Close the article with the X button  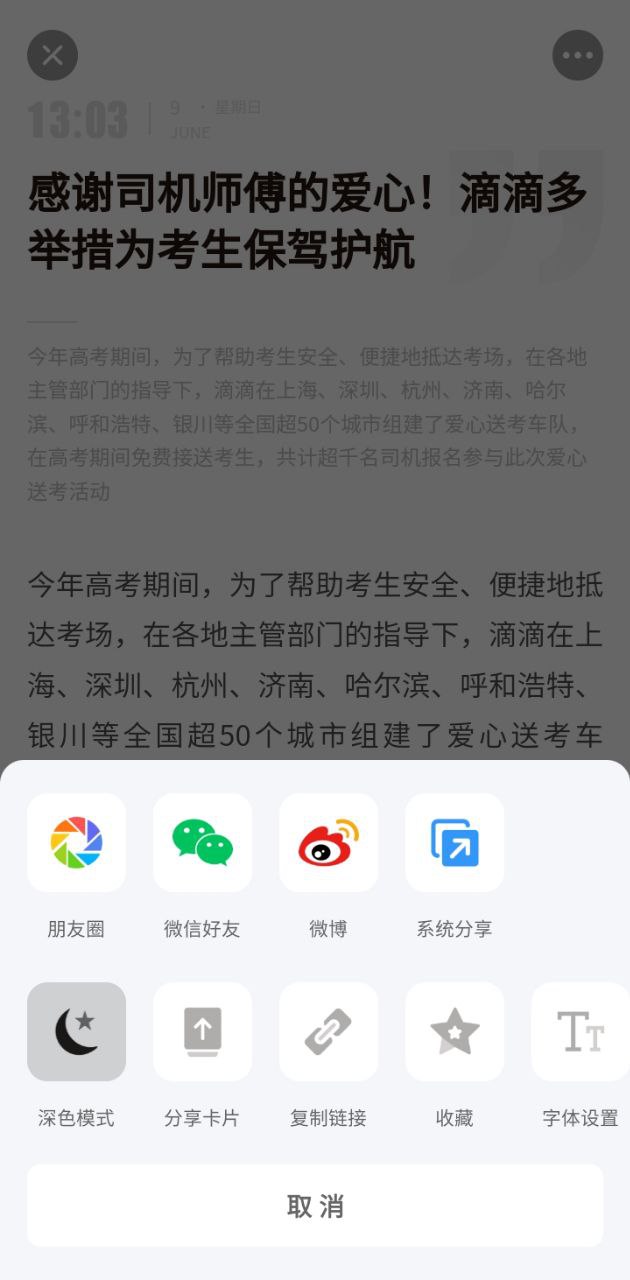52,55
